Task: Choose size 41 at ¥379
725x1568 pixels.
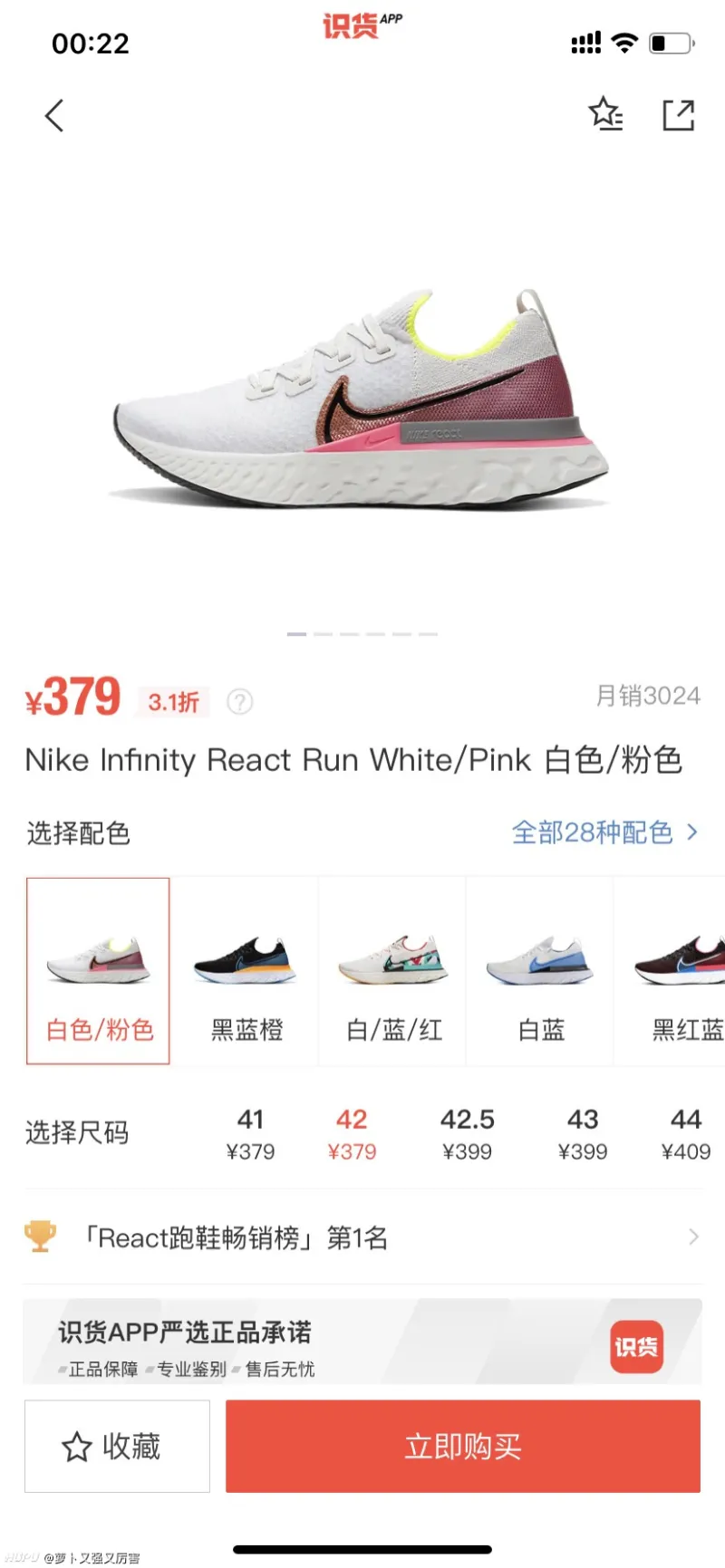Action: coord(250,1134)
